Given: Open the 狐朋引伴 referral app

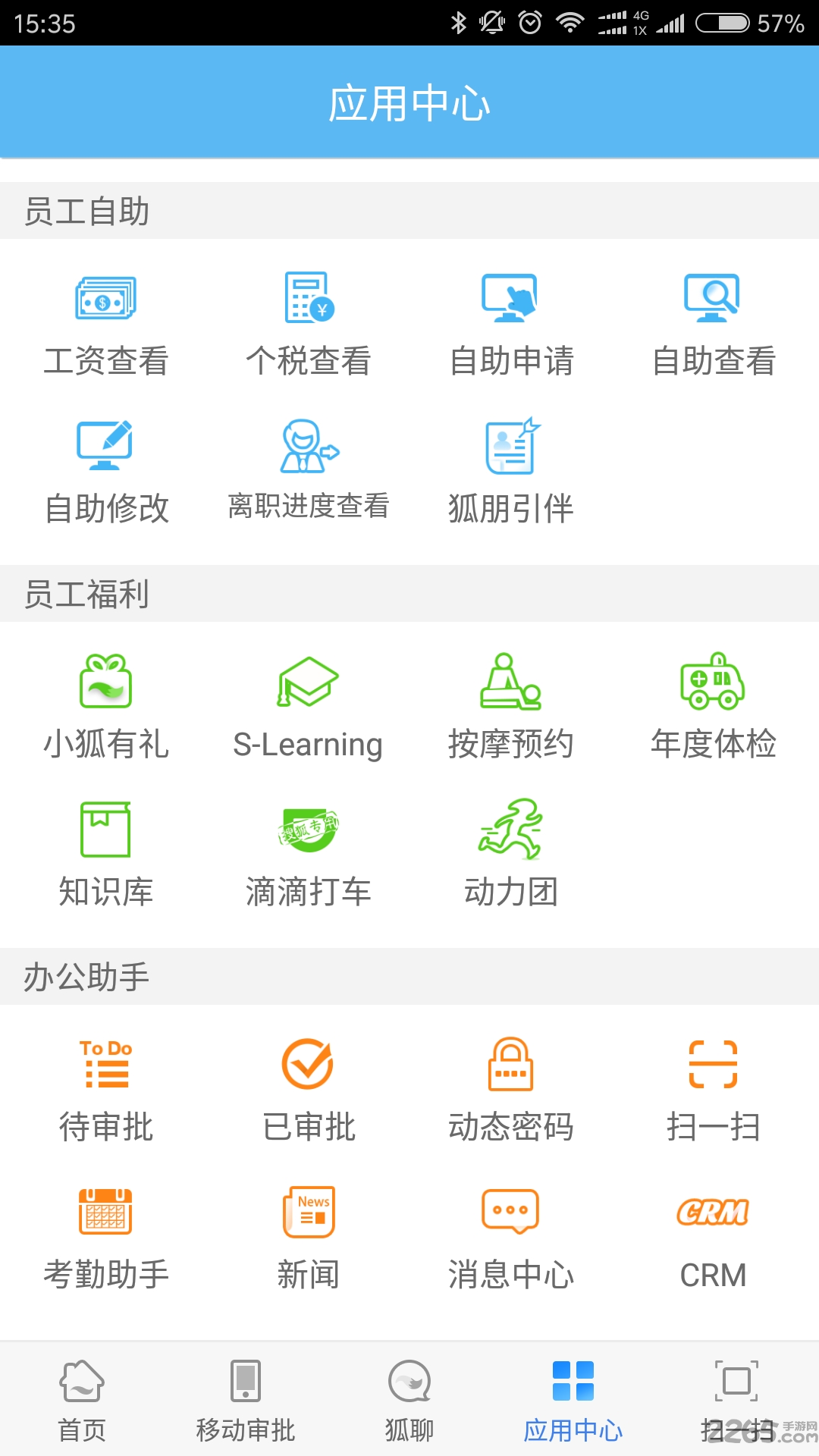Looking at the screenshot, I should click(x=510, y=470).
